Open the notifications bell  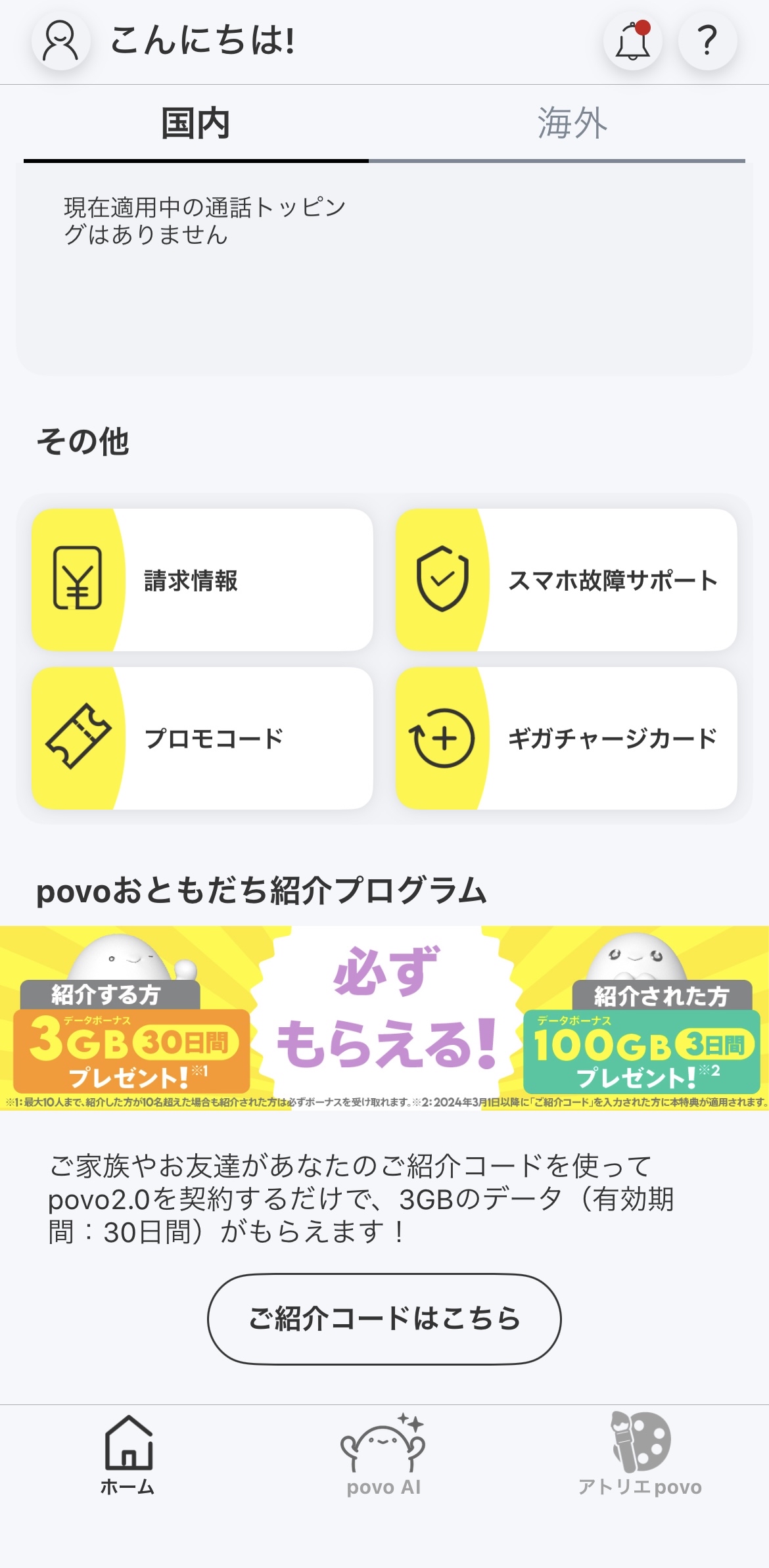click(x=632, y=41)
